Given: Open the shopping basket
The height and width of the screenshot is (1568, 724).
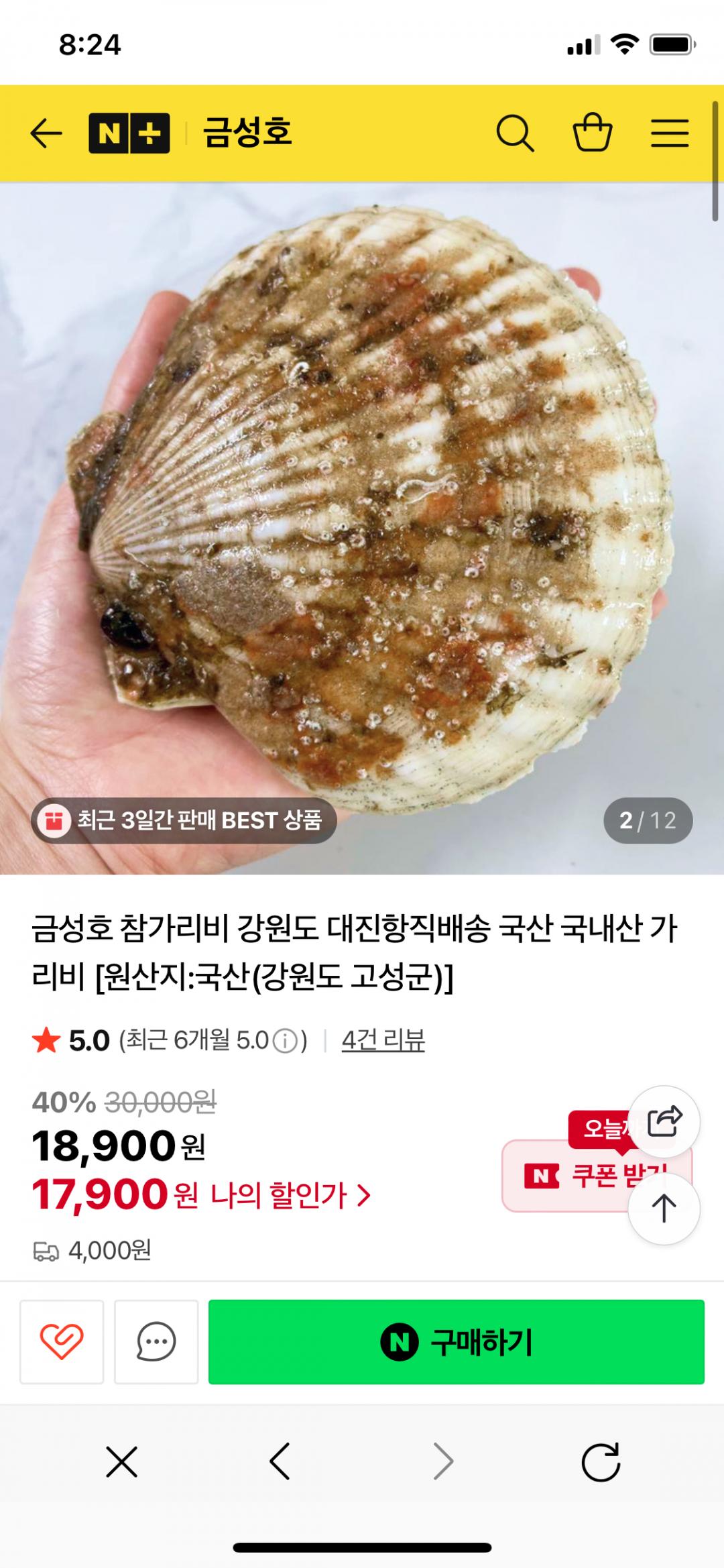Looking at the screenshot, I should point(593,133).
